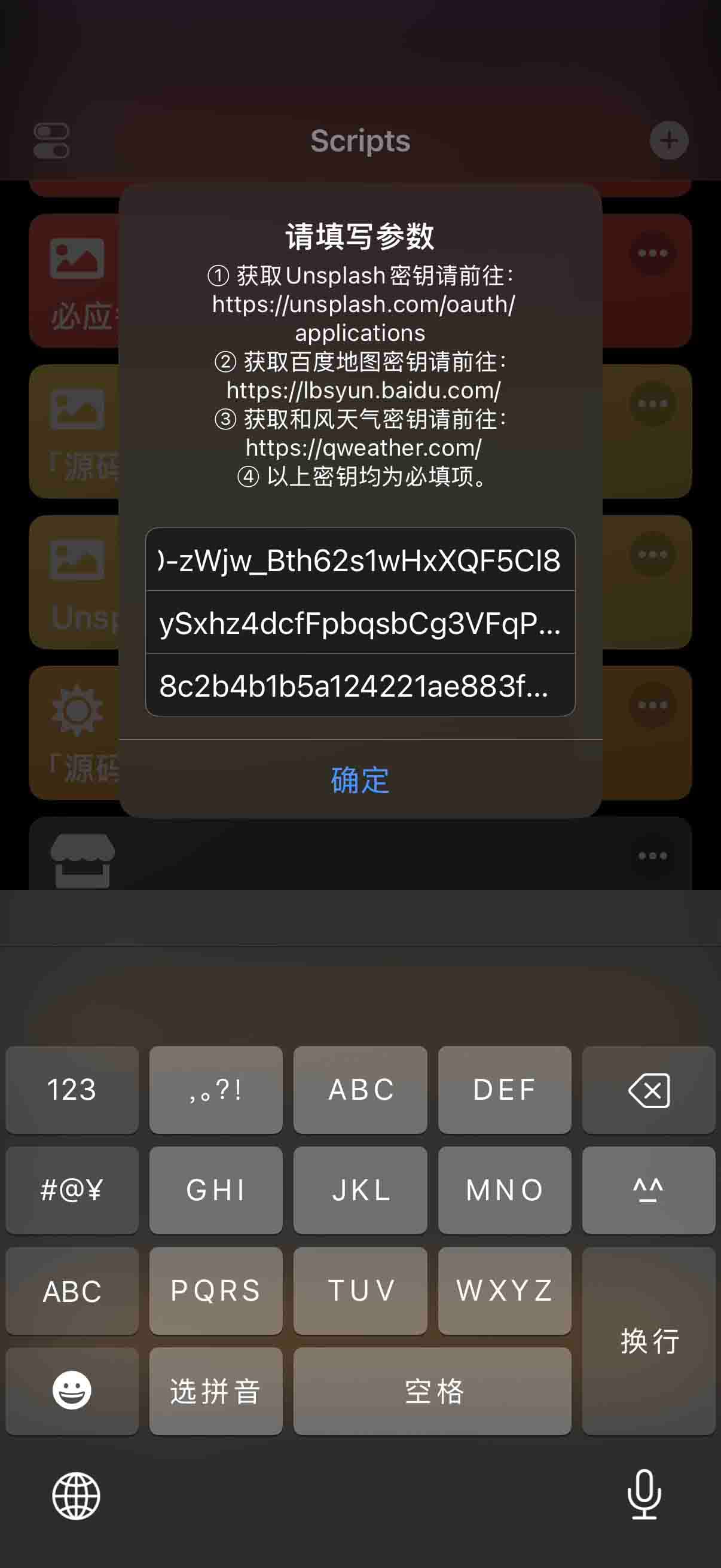Image resolution: width=721 pixels, height=1568 pixels.
Task: Tap the ^_^ emoticon key
Action: 648,1190
